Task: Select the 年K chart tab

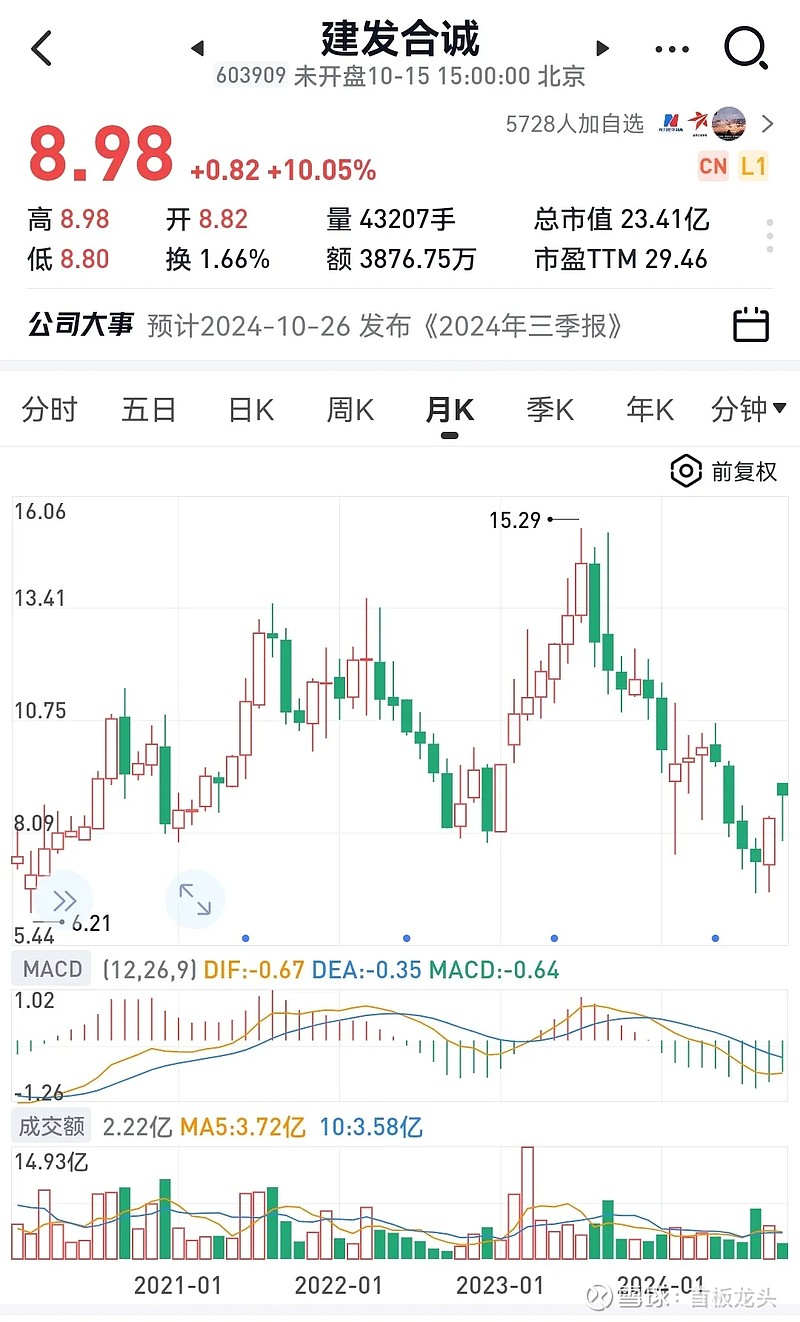Action: click(650, 409)
